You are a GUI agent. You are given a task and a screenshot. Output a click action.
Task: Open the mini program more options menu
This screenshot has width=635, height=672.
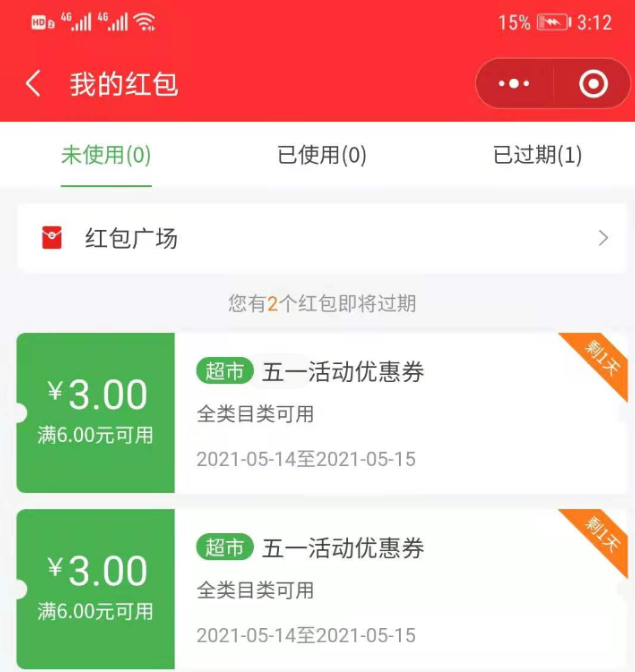click(x=513, y=84)
